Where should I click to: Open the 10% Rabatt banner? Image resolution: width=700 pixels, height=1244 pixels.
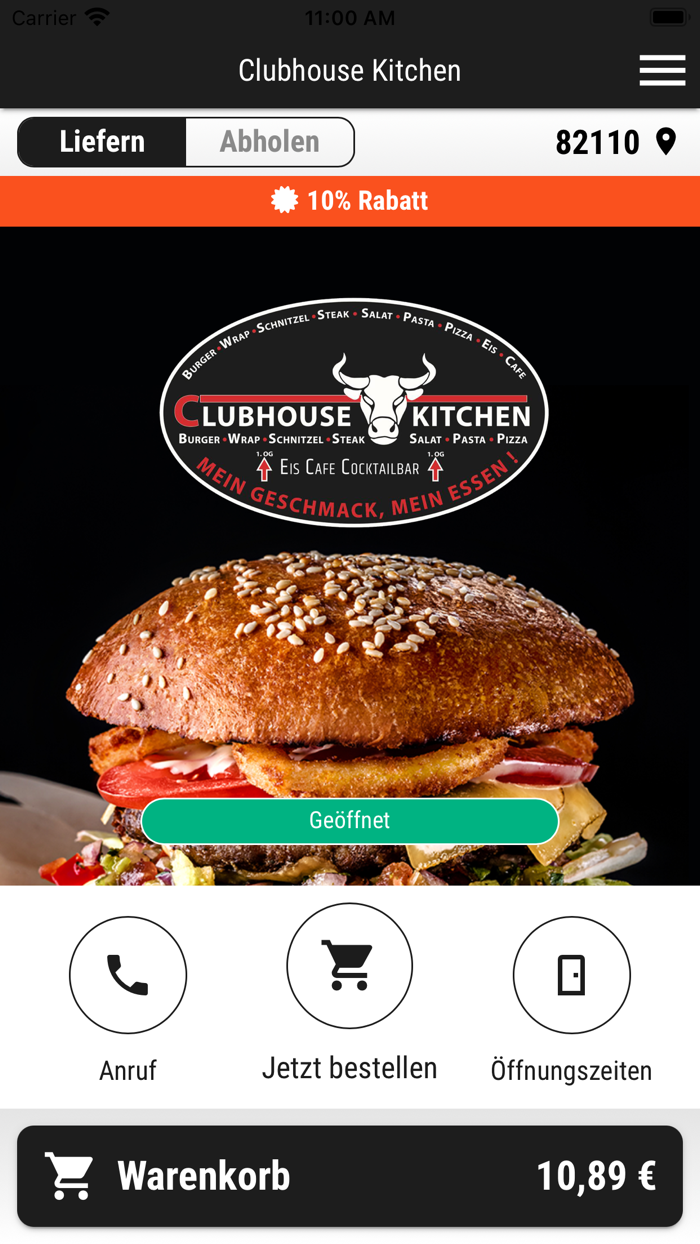click(x=350, y=201)
